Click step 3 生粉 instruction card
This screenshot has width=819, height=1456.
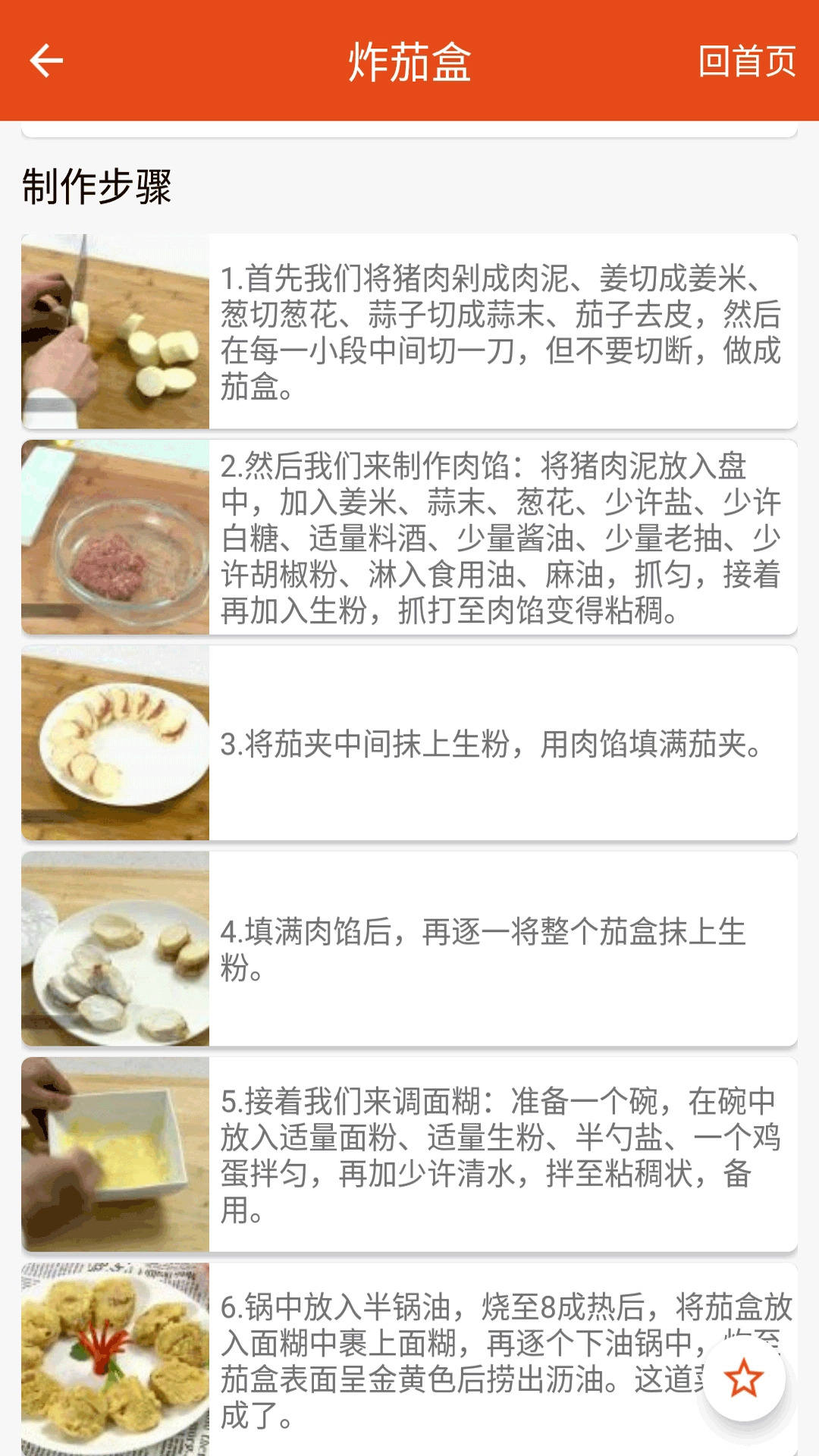click(500, 747)
